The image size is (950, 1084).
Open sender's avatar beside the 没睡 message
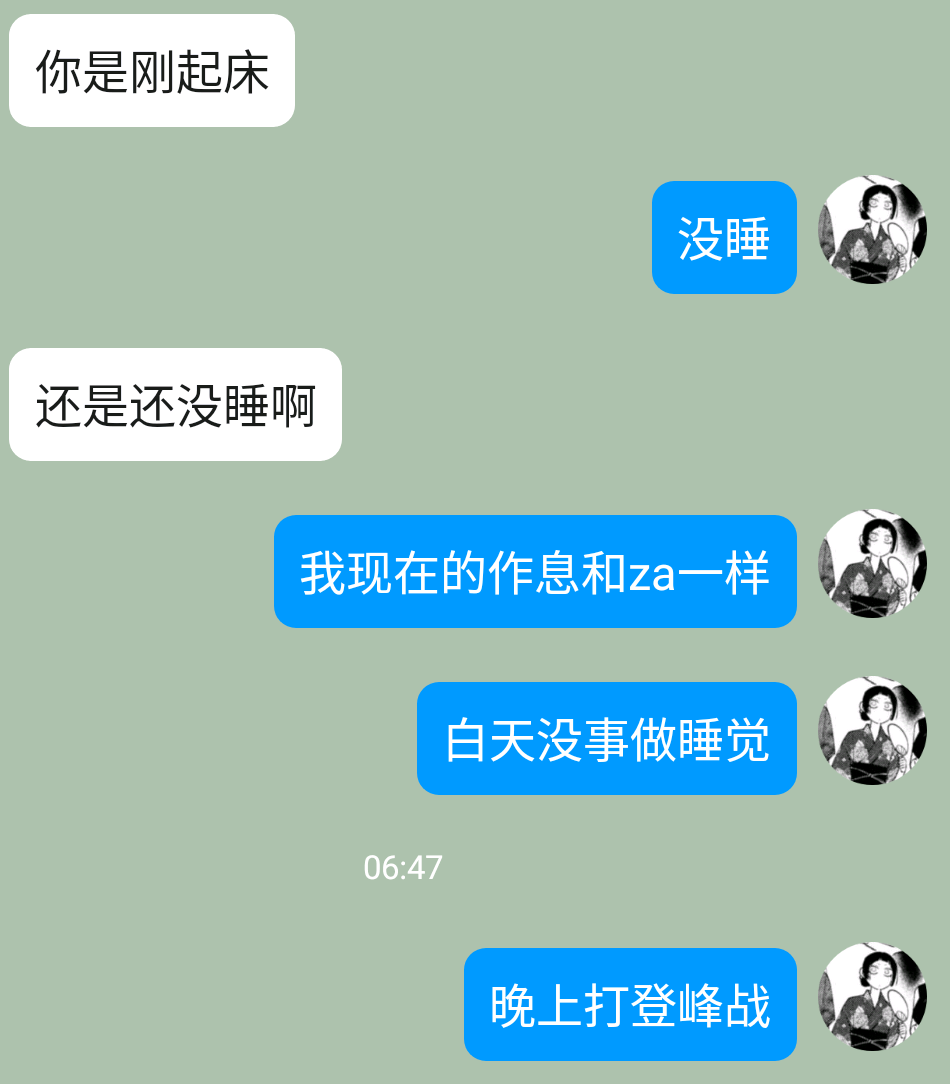coord(872,231)
